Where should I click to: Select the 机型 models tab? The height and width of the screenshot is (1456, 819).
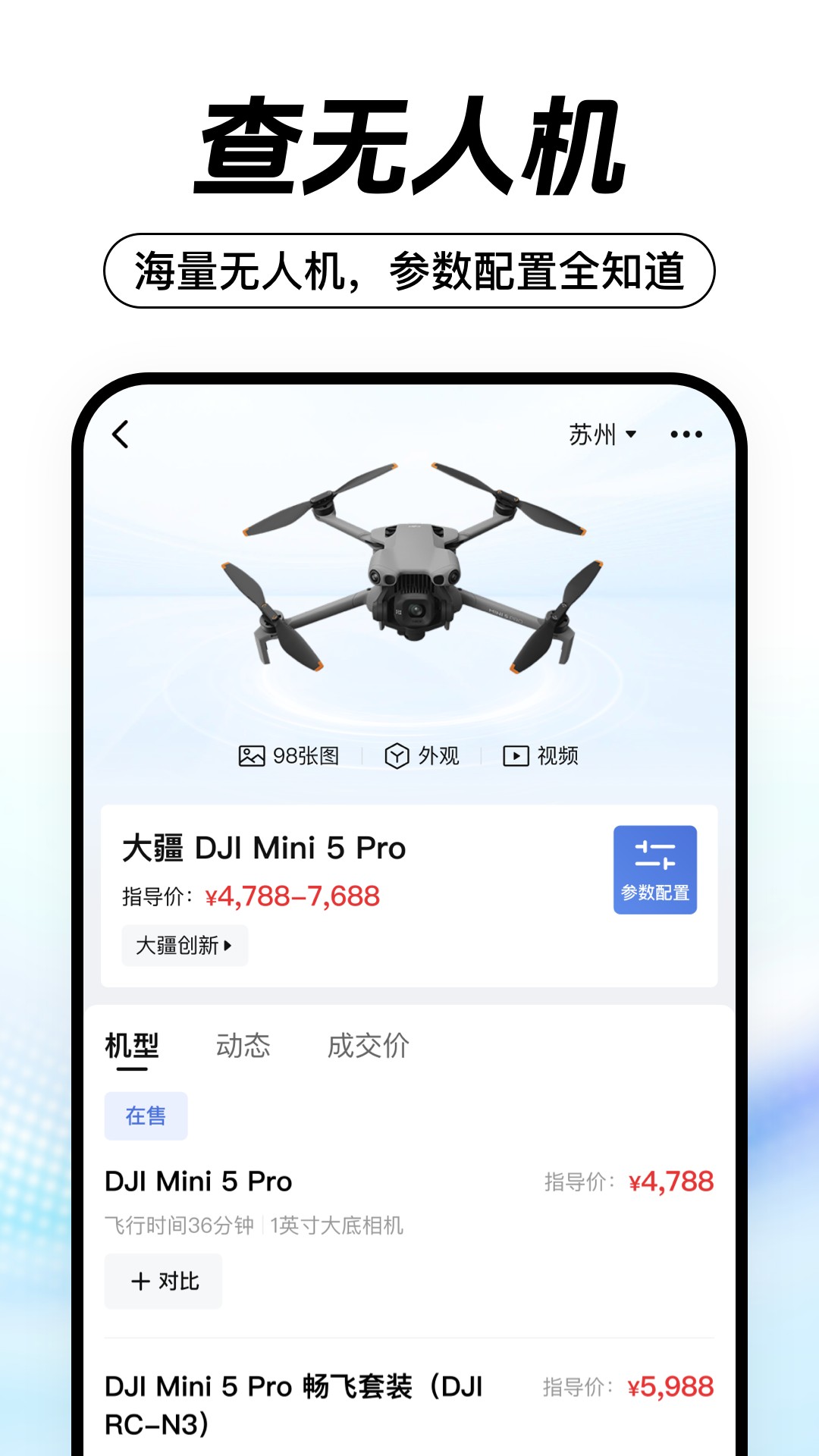tap(131, 1045)
